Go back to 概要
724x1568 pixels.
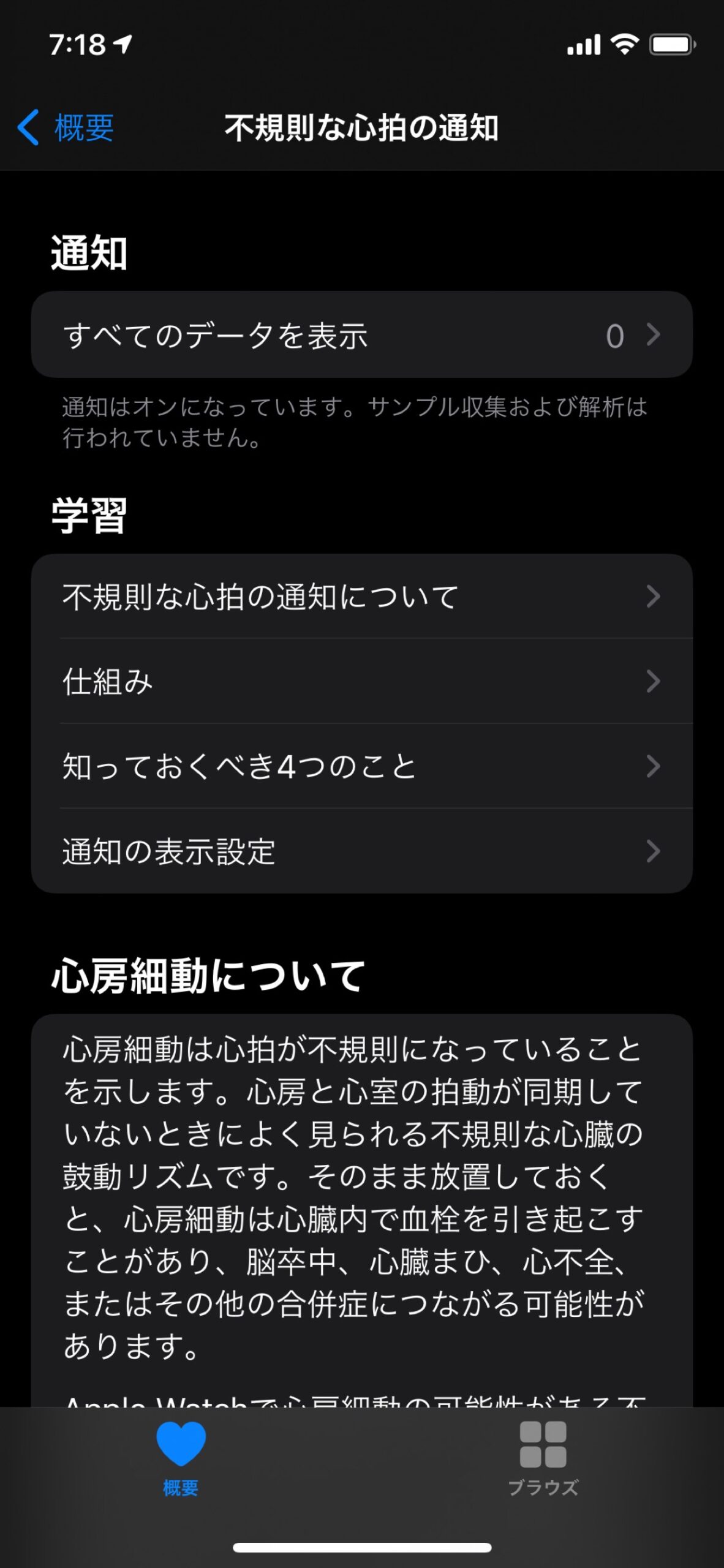click(x=66, y=127)
